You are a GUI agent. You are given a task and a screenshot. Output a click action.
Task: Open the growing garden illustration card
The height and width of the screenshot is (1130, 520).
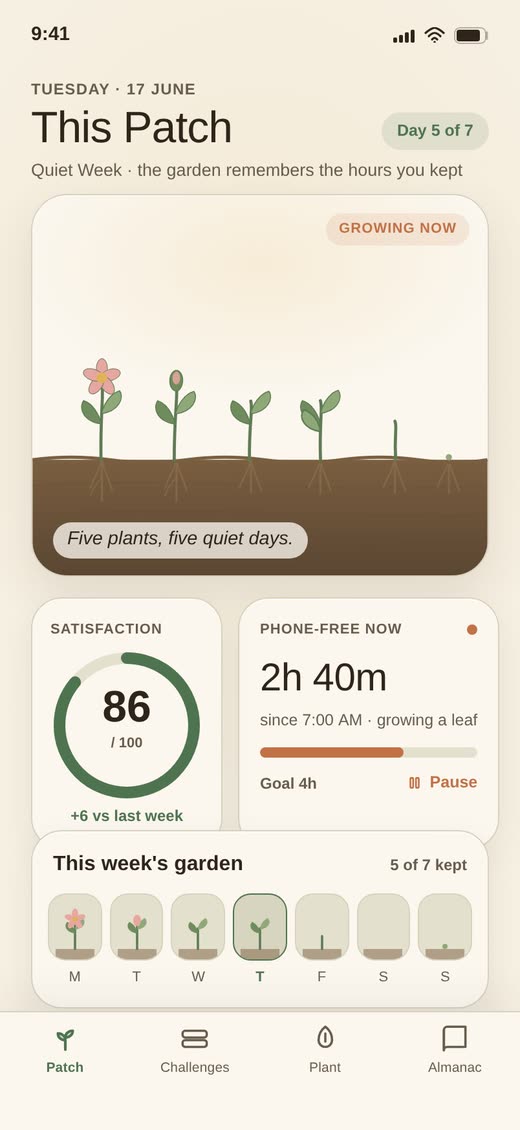(x=260, y=385)
